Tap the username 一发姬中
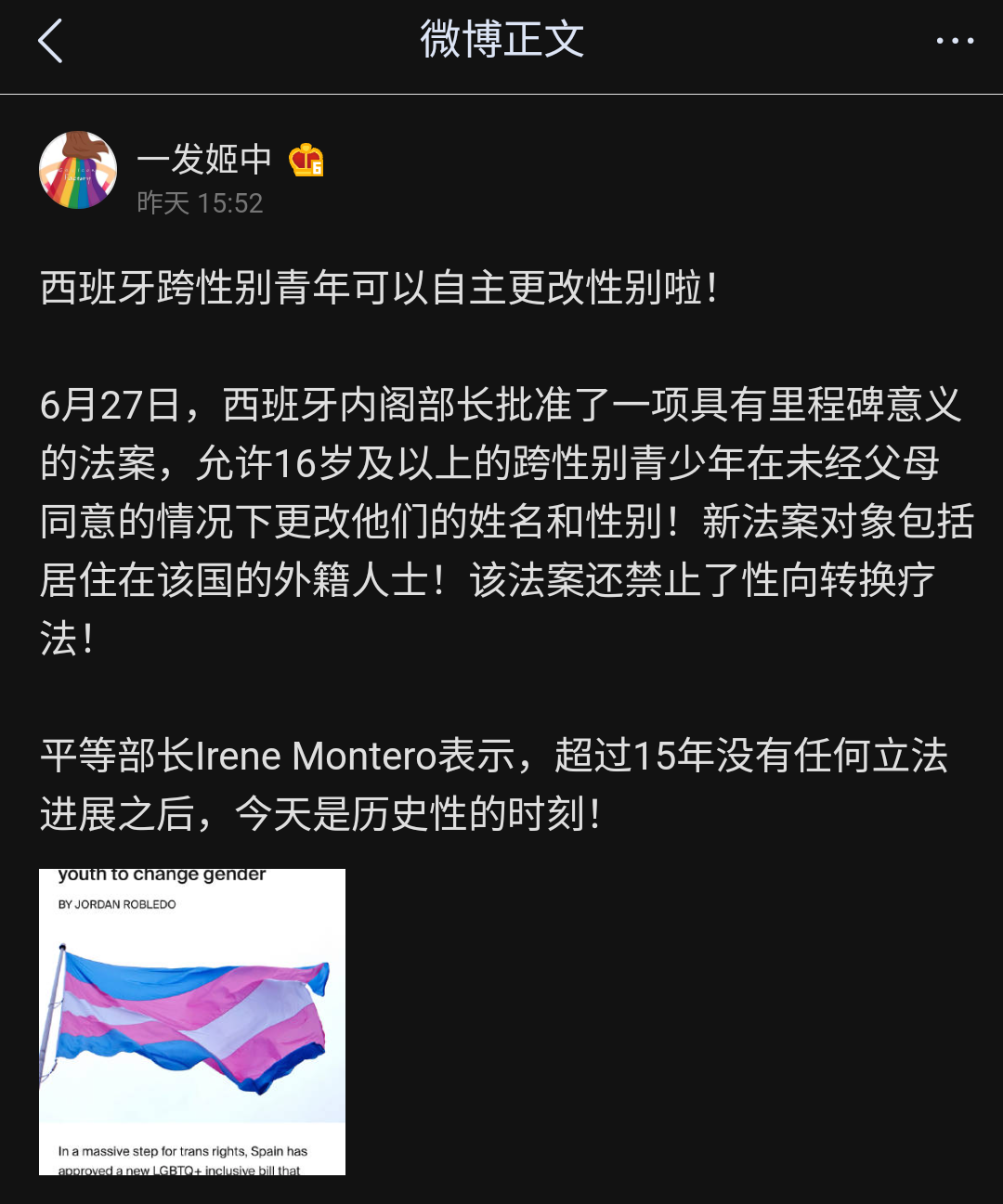1003x1204 pixels. coord(203,160)
